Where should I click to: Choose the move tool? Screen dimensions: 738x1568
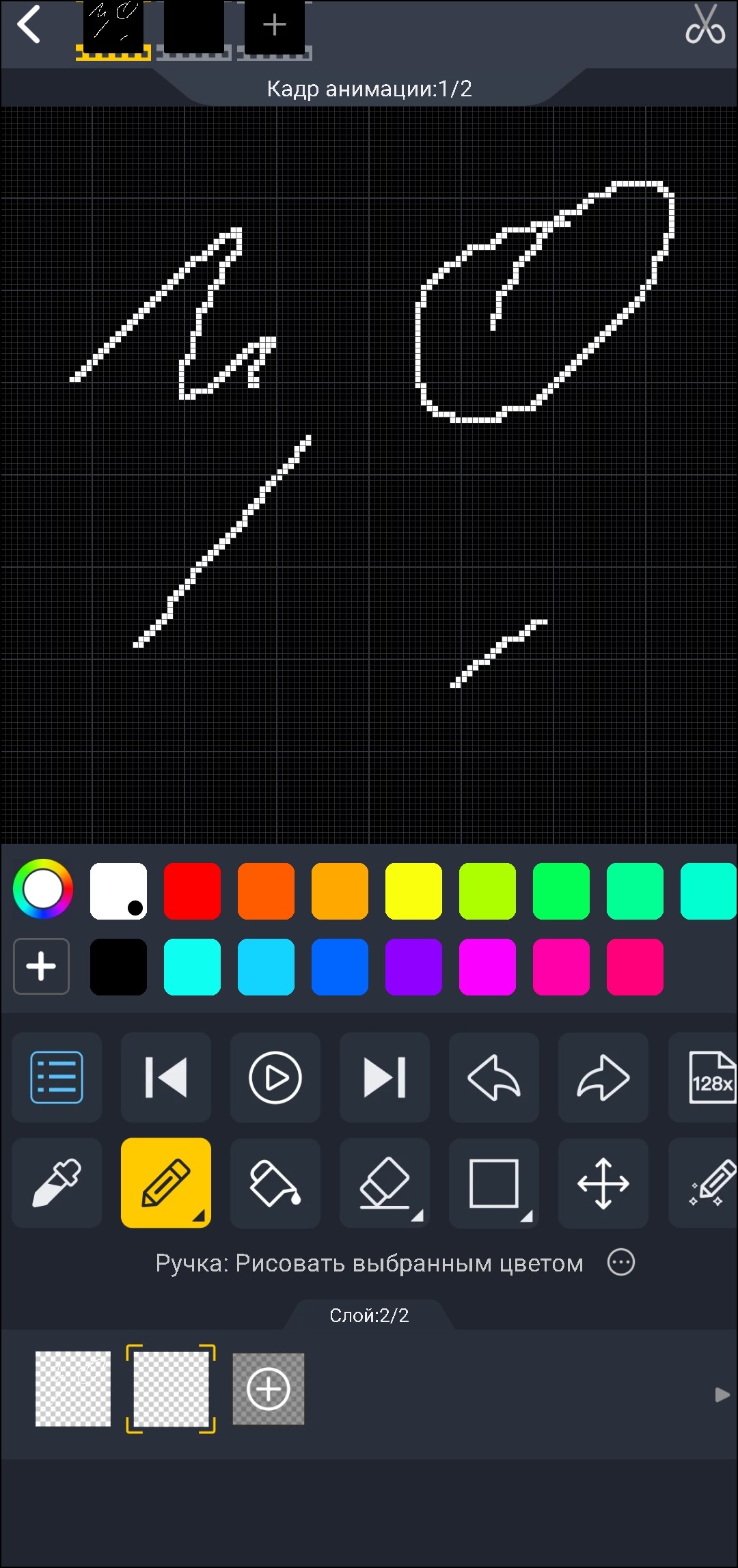click(603, 1183)
